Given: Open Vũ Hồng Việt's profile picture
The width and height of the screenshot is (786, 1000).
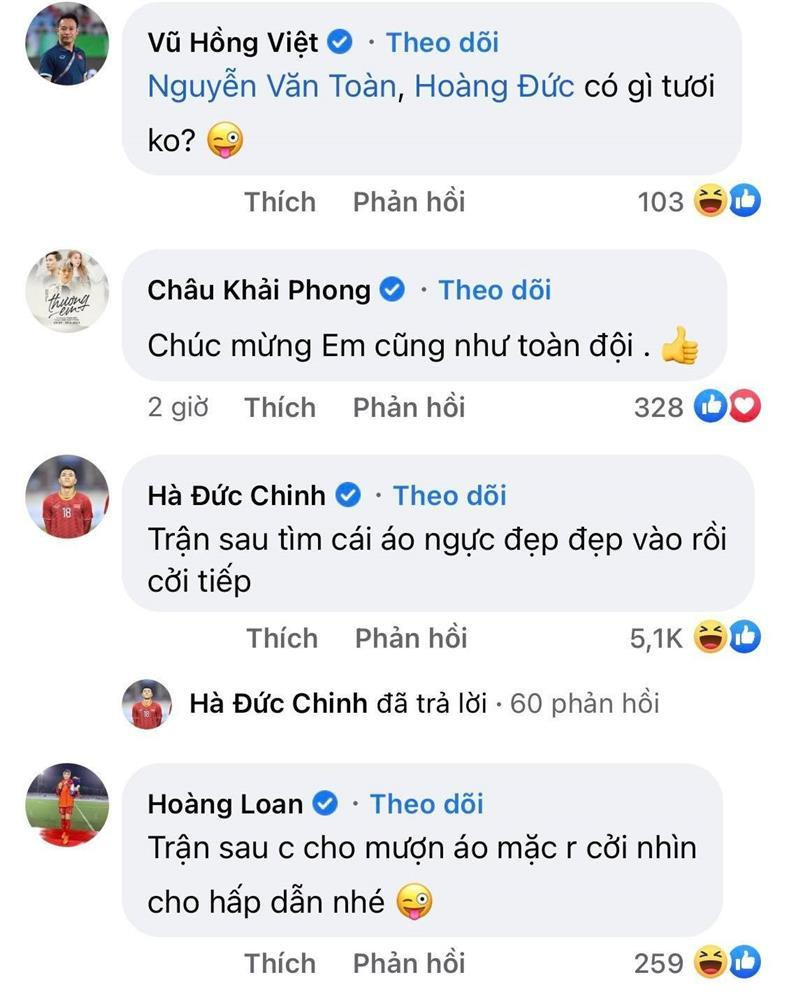Looking at the screenshot, I should pyautogui.click(x=66, y=42).
